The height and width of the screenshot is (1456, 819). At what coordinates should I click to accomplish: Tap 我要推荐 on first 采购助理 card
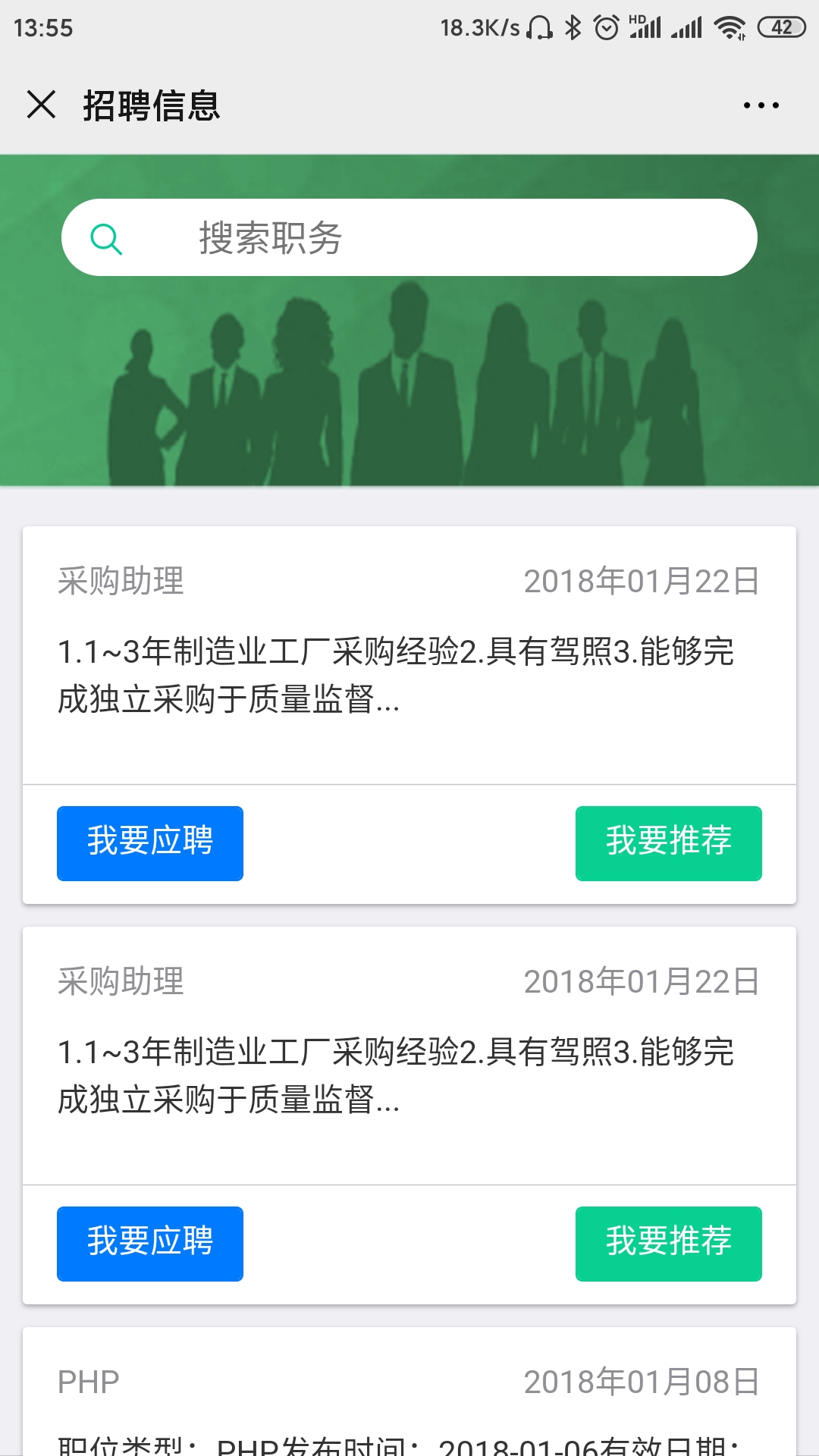pyautogui.click(x=668, y=843)
